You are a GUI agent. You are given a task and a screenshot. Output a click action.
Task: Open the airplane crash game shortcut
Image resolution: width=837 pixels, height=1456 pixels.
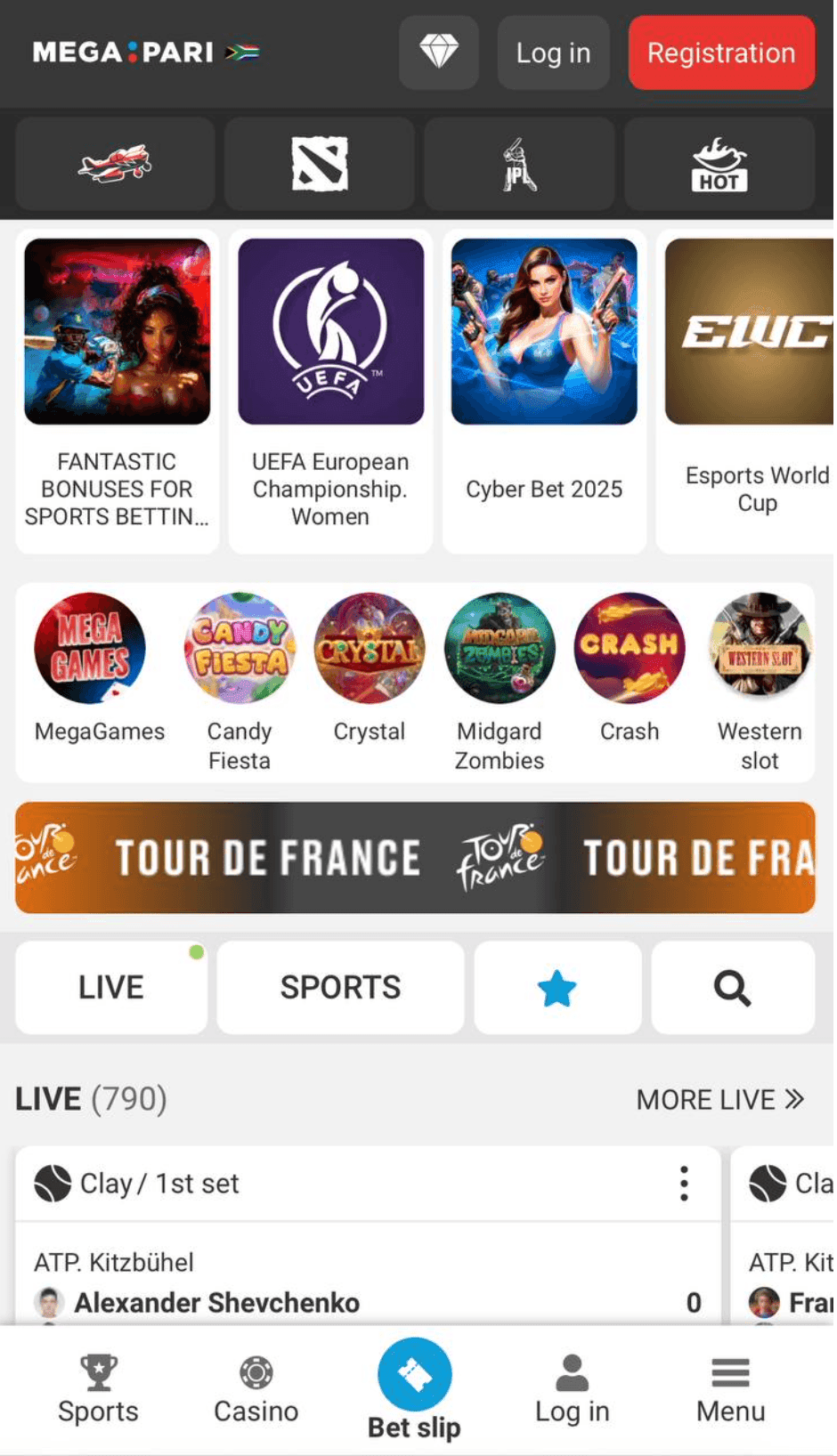[115, 165]
